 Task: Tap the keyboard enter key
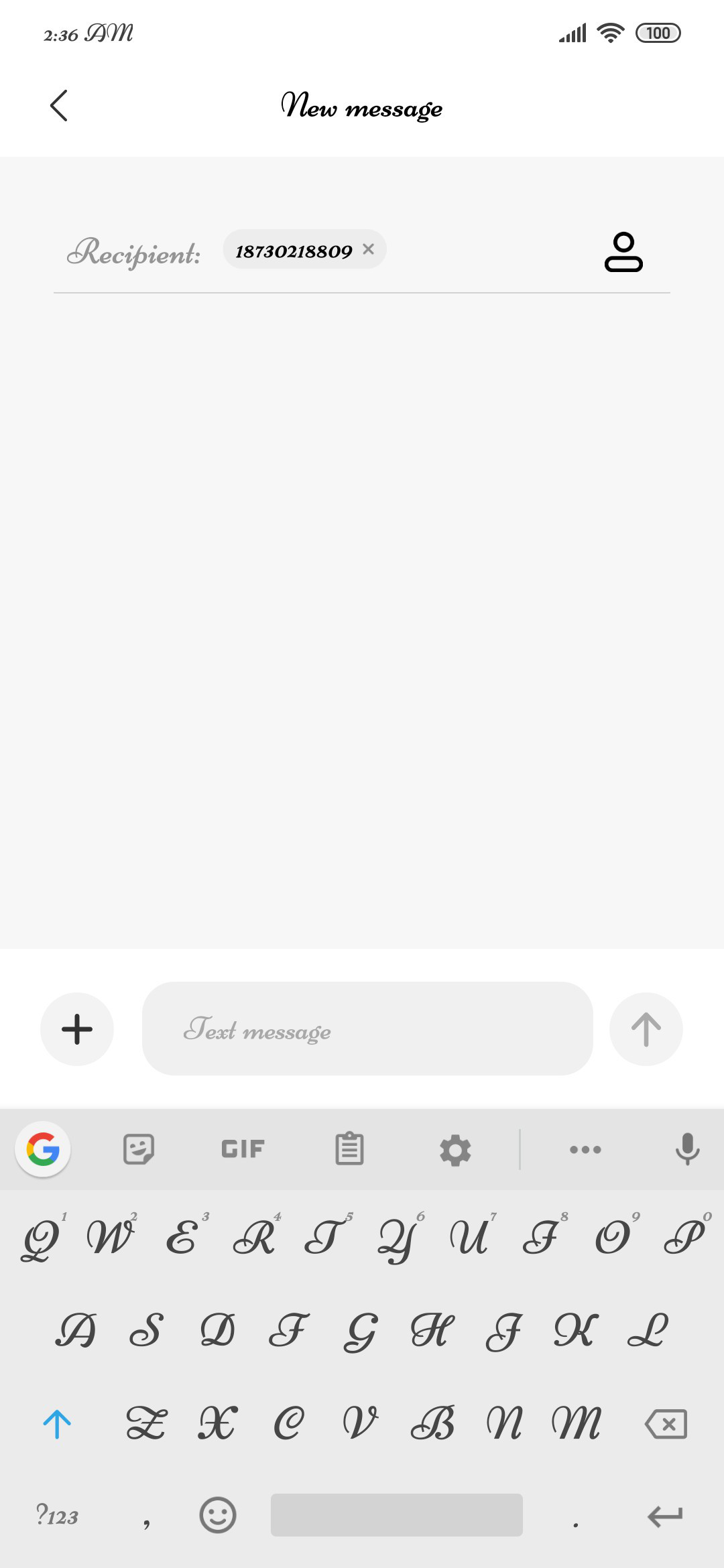pos(665,1516)
